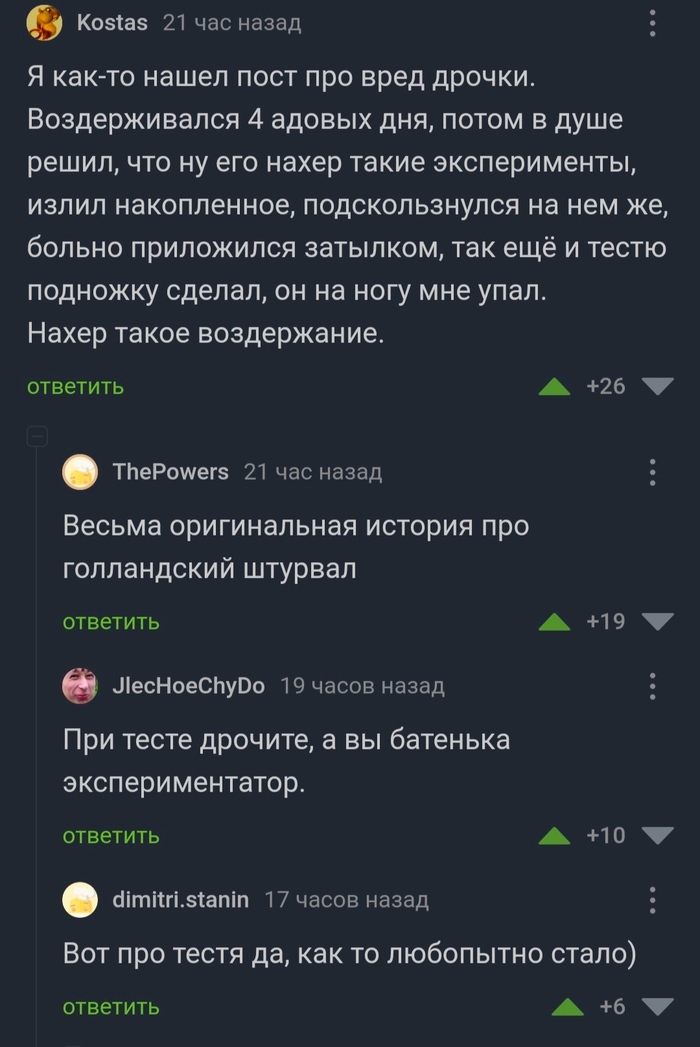Open overflow menu on dimitri.stanin's comment
The width and height of the screenshot is (700, 1047).
pos(653,900)
